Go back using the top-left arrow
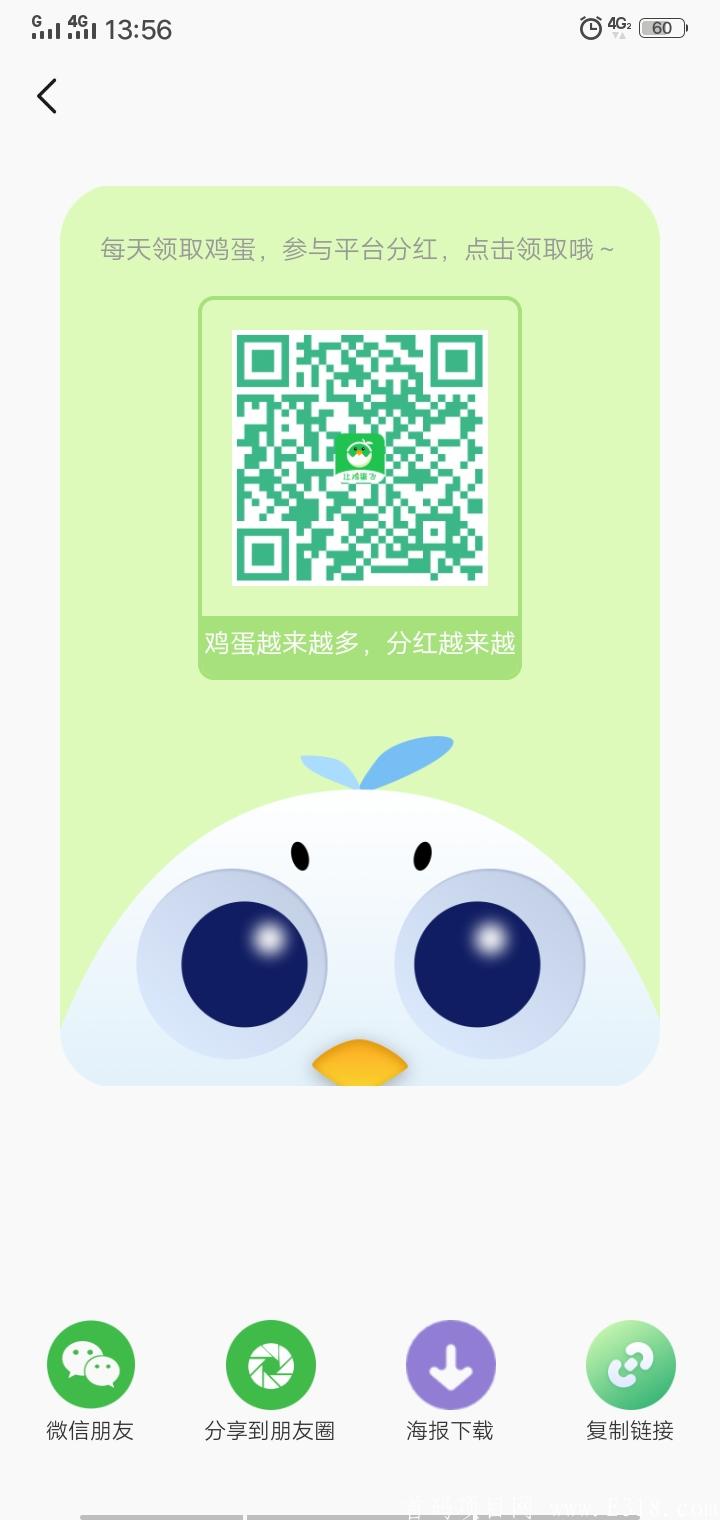Image resolution: width=720 pixels, height=1520 pixels. click(47, 96)
